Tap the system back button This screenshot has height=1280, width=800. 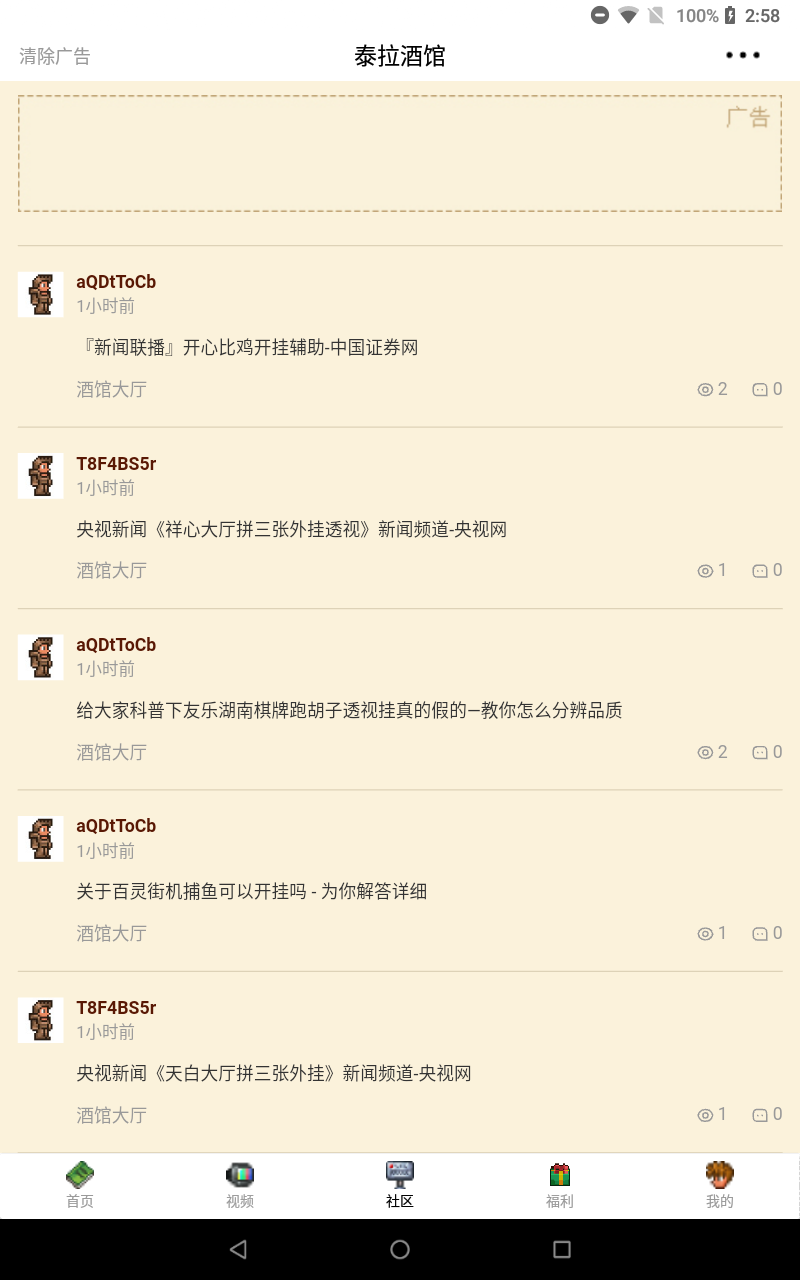point(238,1249)
